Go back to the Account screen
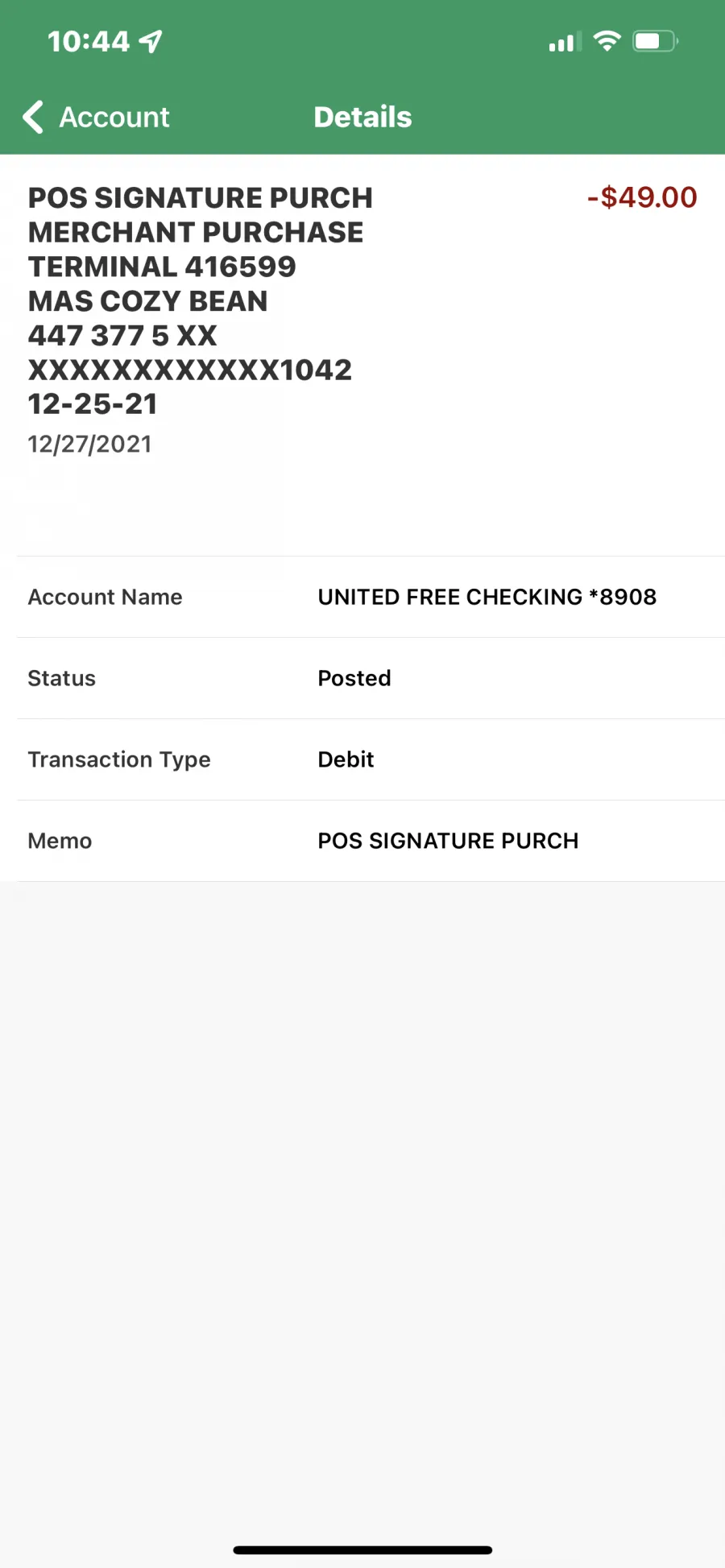Image resolution: width=725 pixels, height=1568 pixels. coord(96,118)
